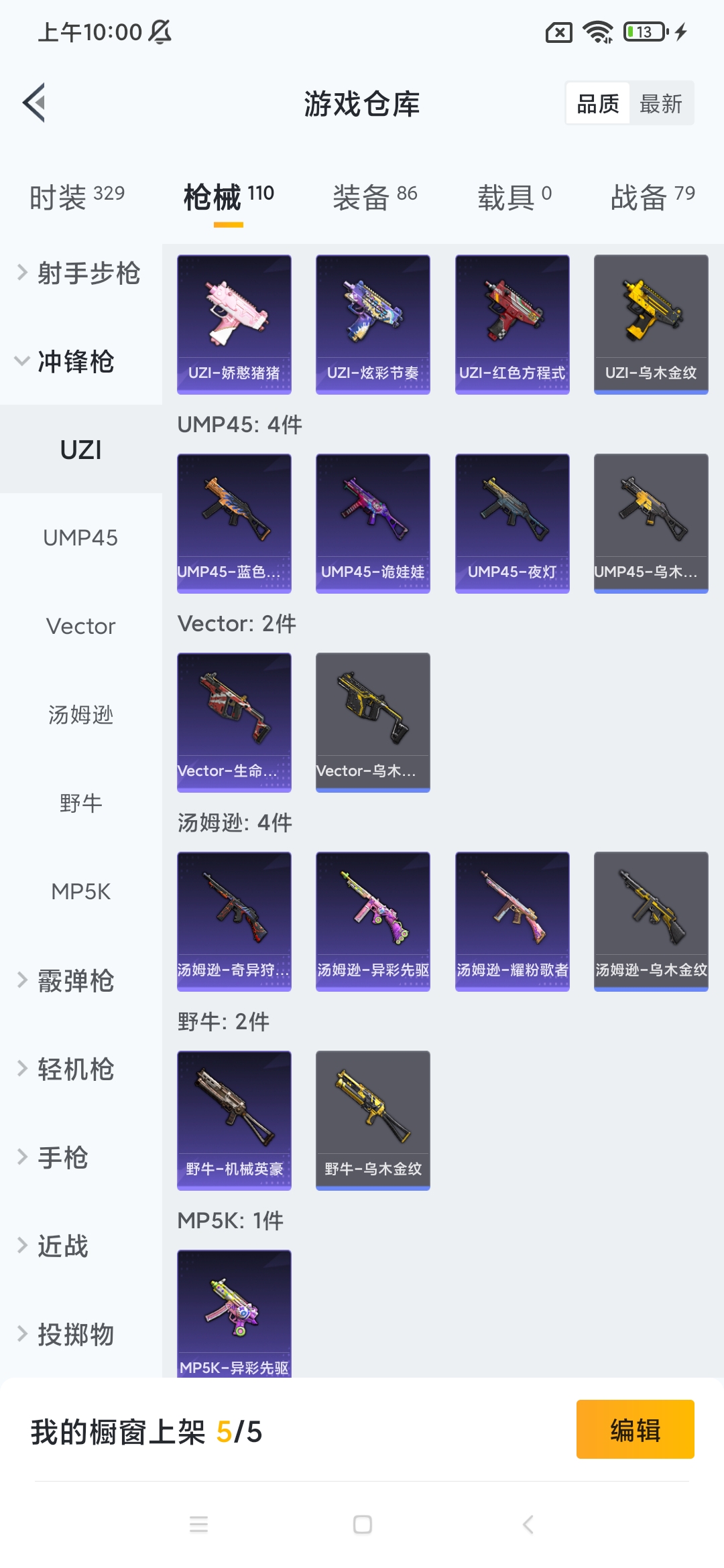Select Vector in the sidebar
Screen dimensions: 724x1568
[x=80, y=627]
